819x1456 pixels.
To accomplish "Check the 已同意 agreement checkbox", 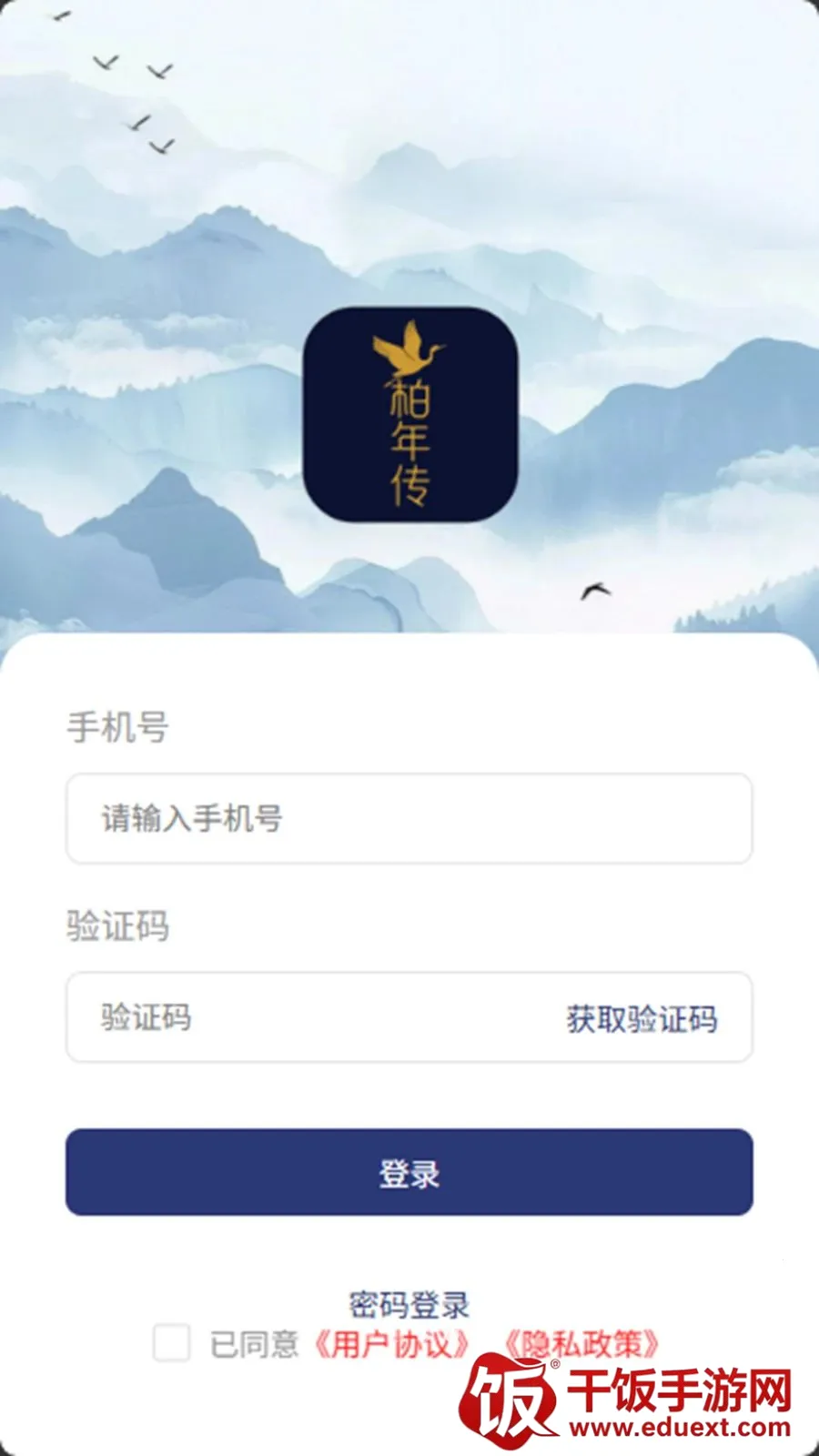I will [x=171, y=1343].
